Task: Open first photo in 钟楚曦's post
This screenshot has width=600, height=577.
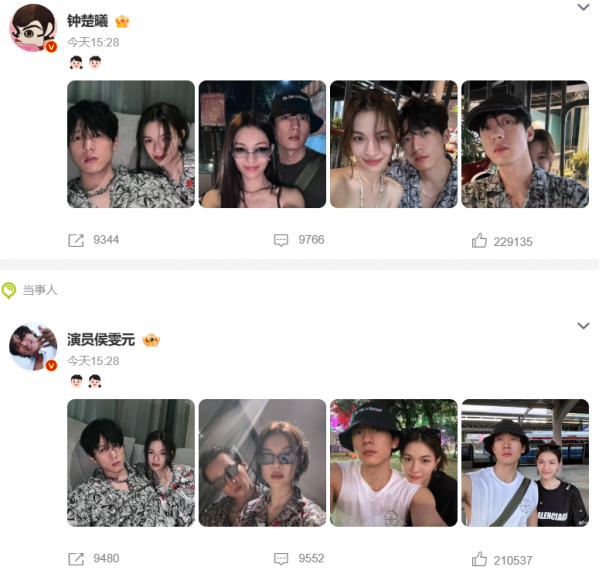Action: pos(131,144)
